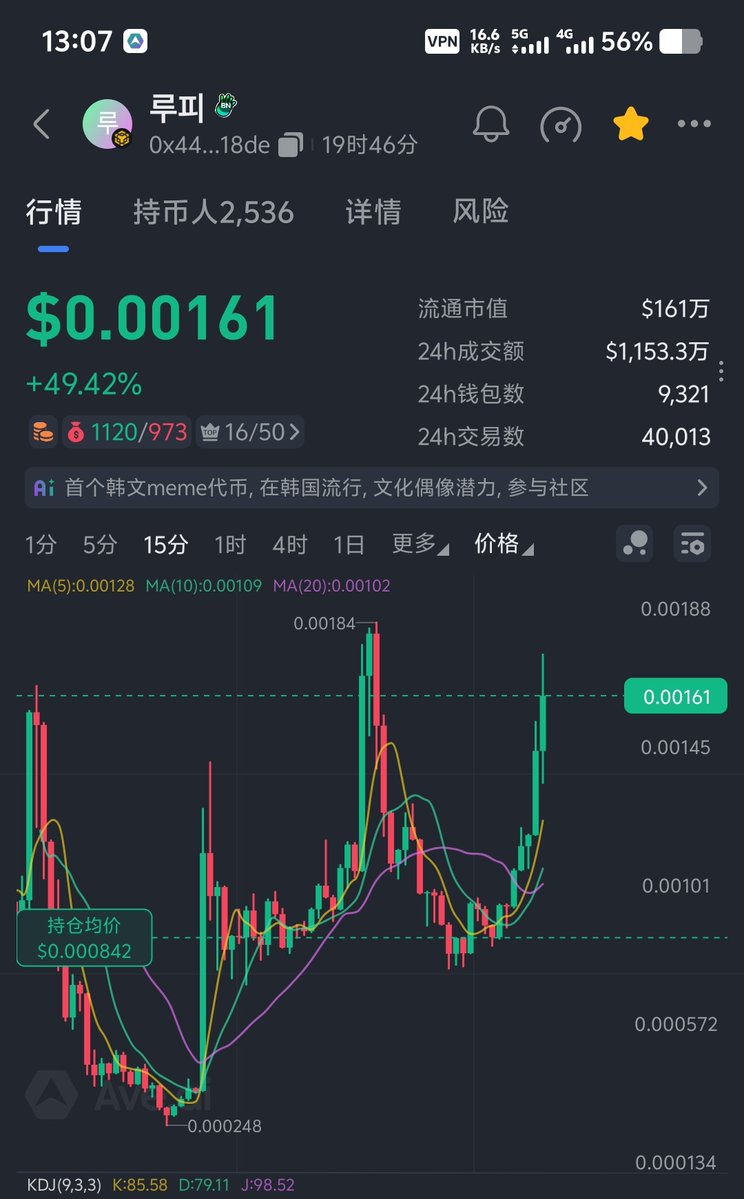Screen dimensions: 744x1199
Task: Expand the 16/50 crown stats chevron
Action: [295, 433]
